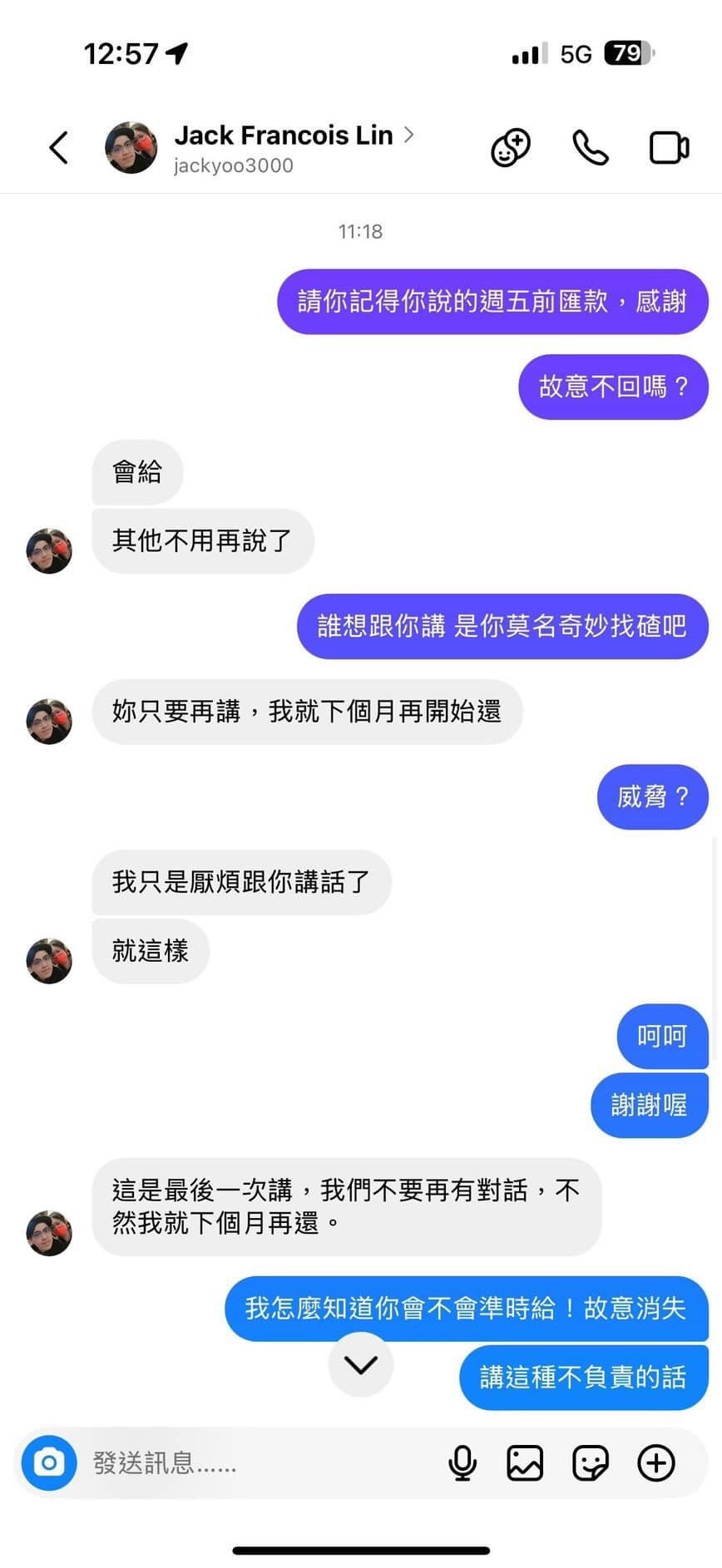Viewport: 722px width, 1568px height.
Task: Record a voice message with microphone
Action: coord(462,1462)
